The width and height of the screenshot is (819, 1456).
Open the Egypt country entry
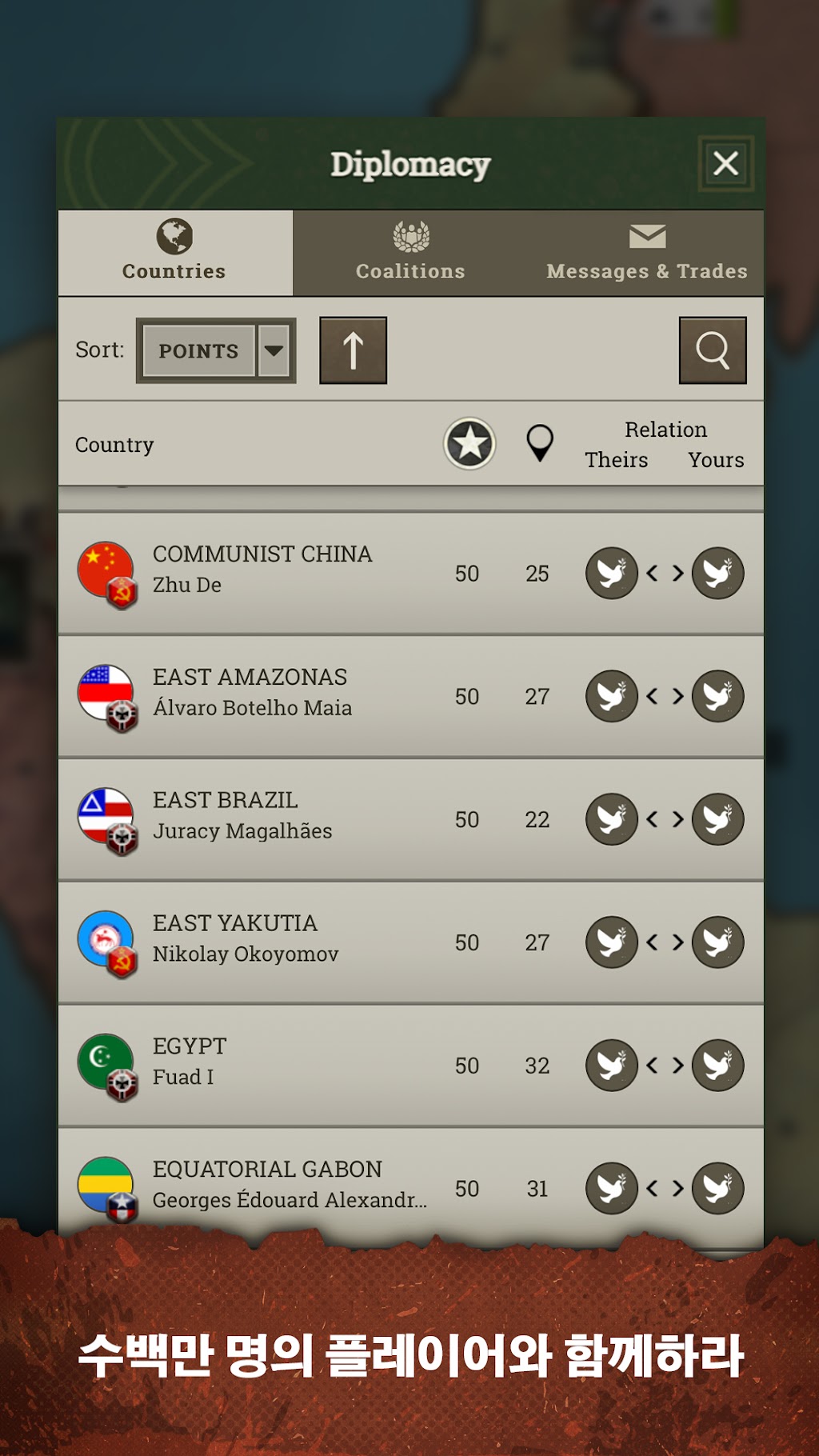[x=410, y=1066]
